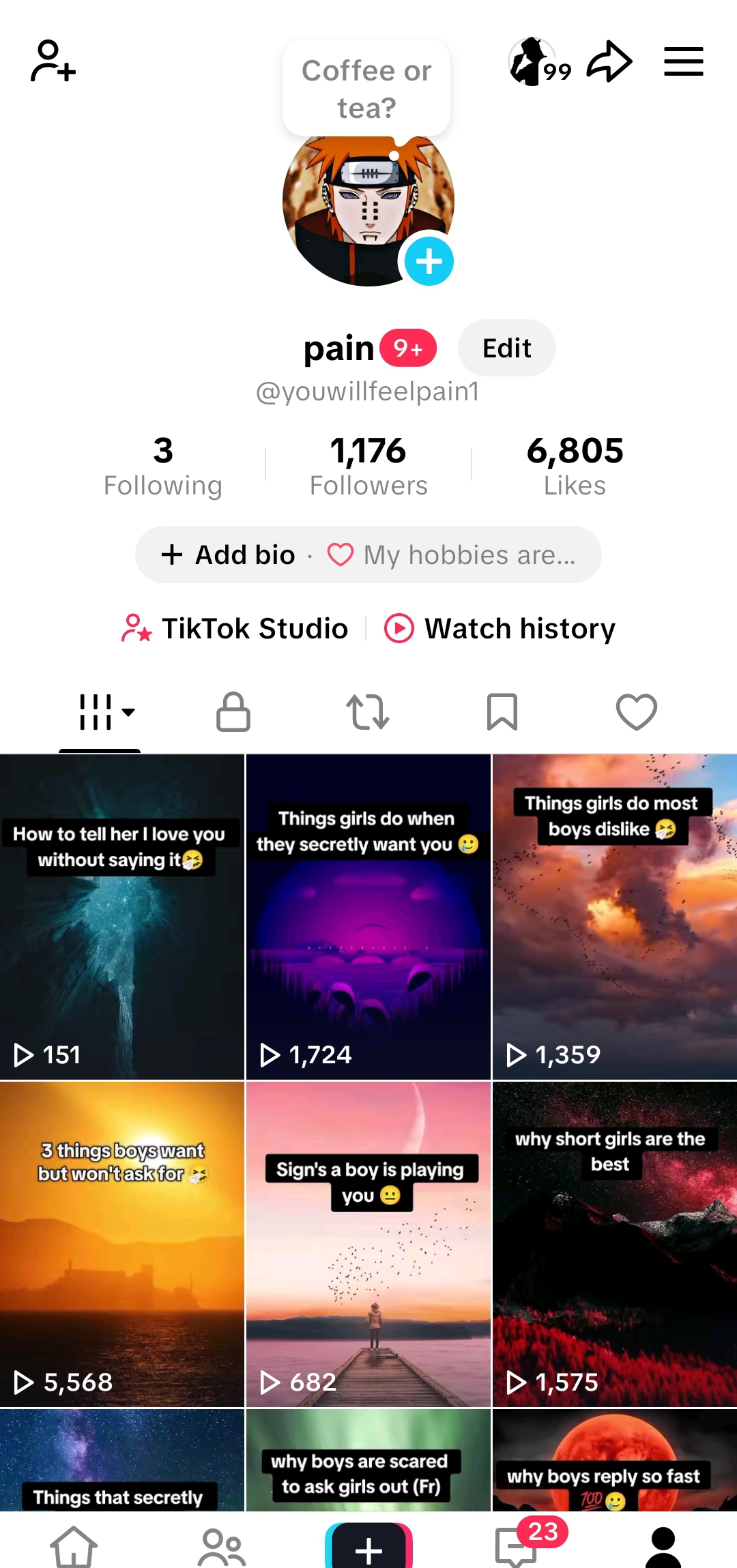The width and height of the screenshot is (737, 1568).
Task: Switch to the liked videos heart tab
Action: (x=636, y=712)
